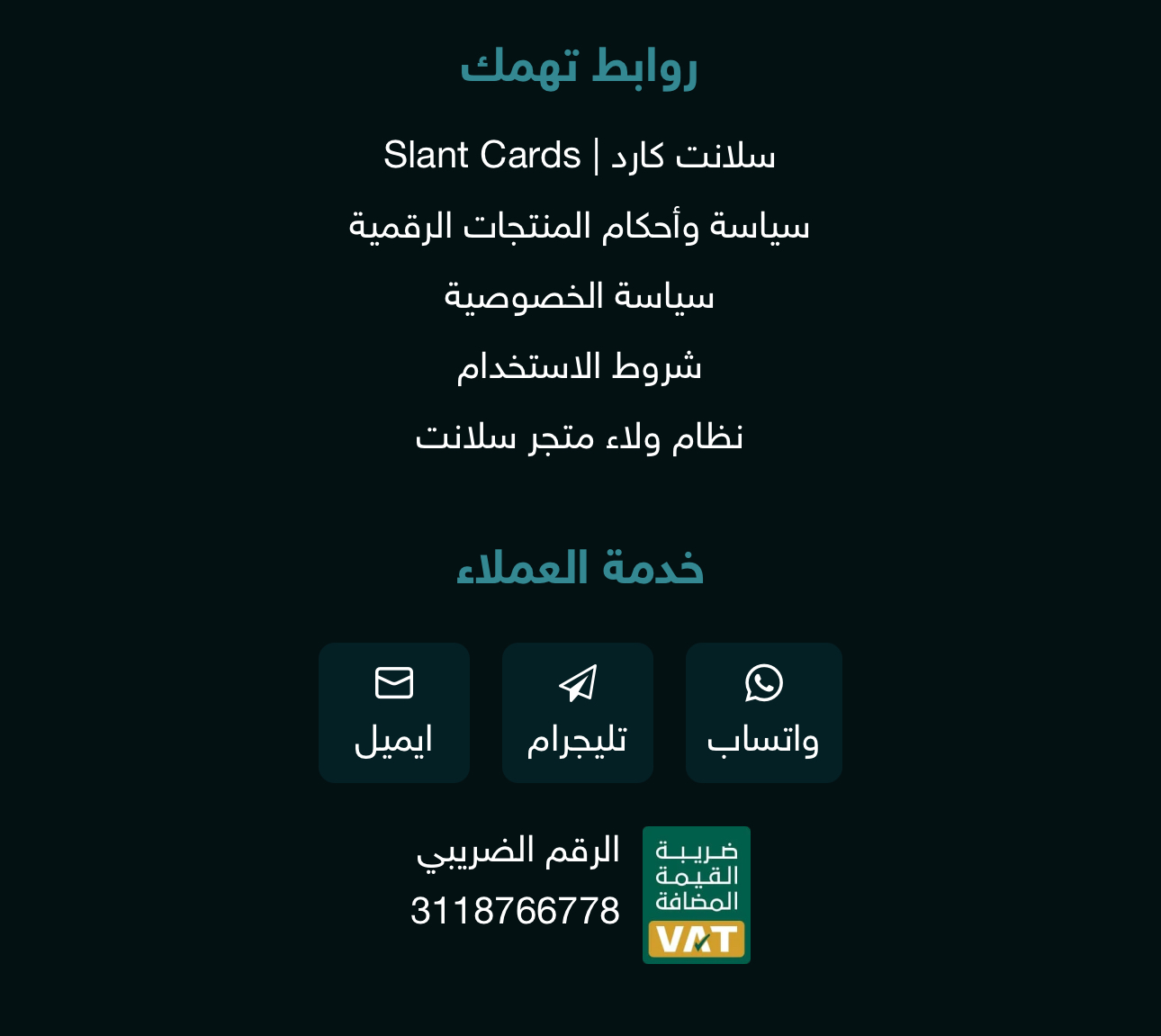Open نظام ولاء متجر سلانت link
The height and width of the screenshot is (1036, 1161).
(579, 437)
